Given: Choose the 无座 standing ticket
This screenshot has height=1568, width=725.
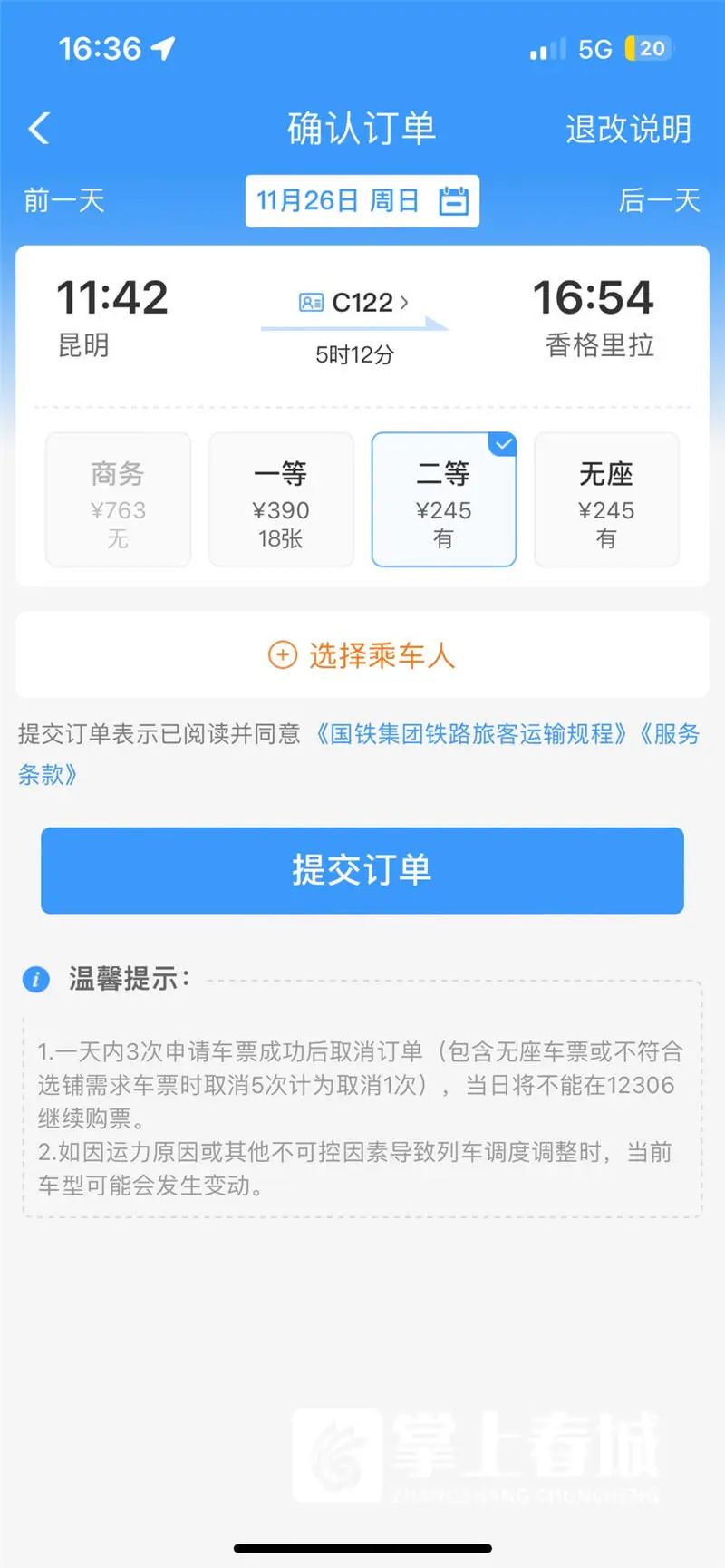Looking at the screenshot, I should (606, 499).
